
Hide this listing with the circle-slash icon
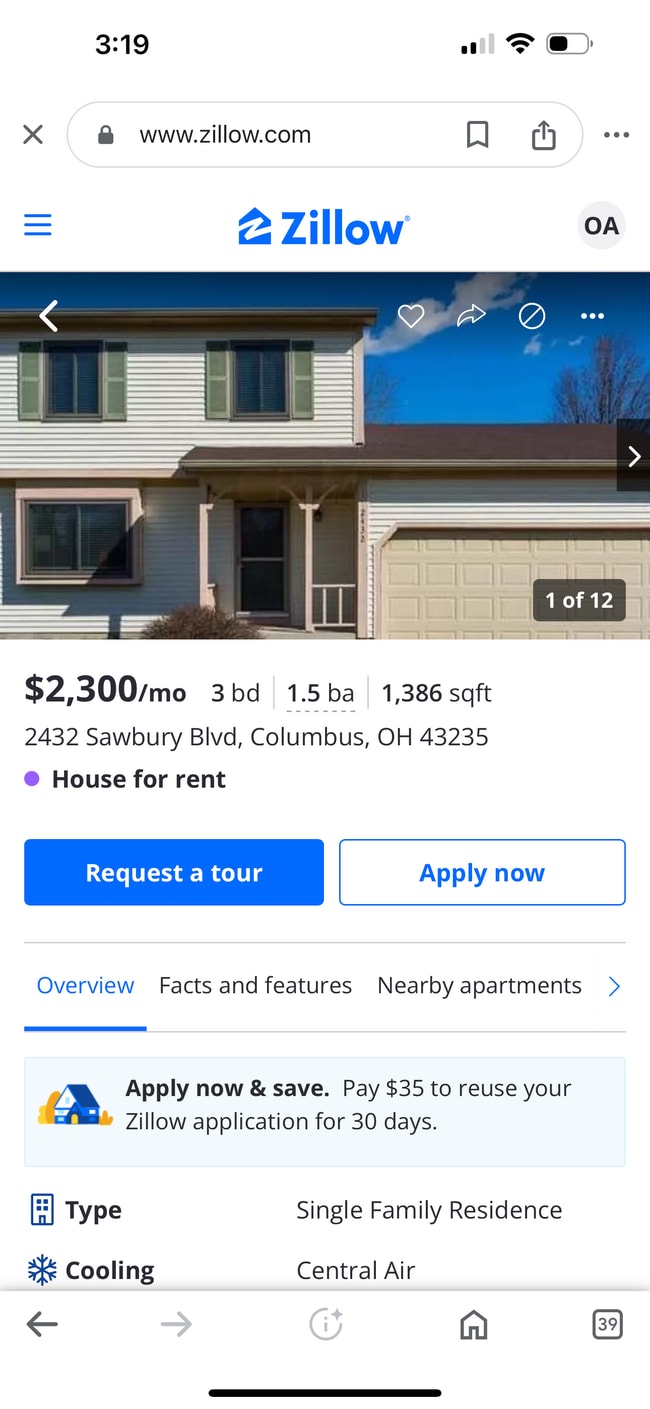click(532, 316)
